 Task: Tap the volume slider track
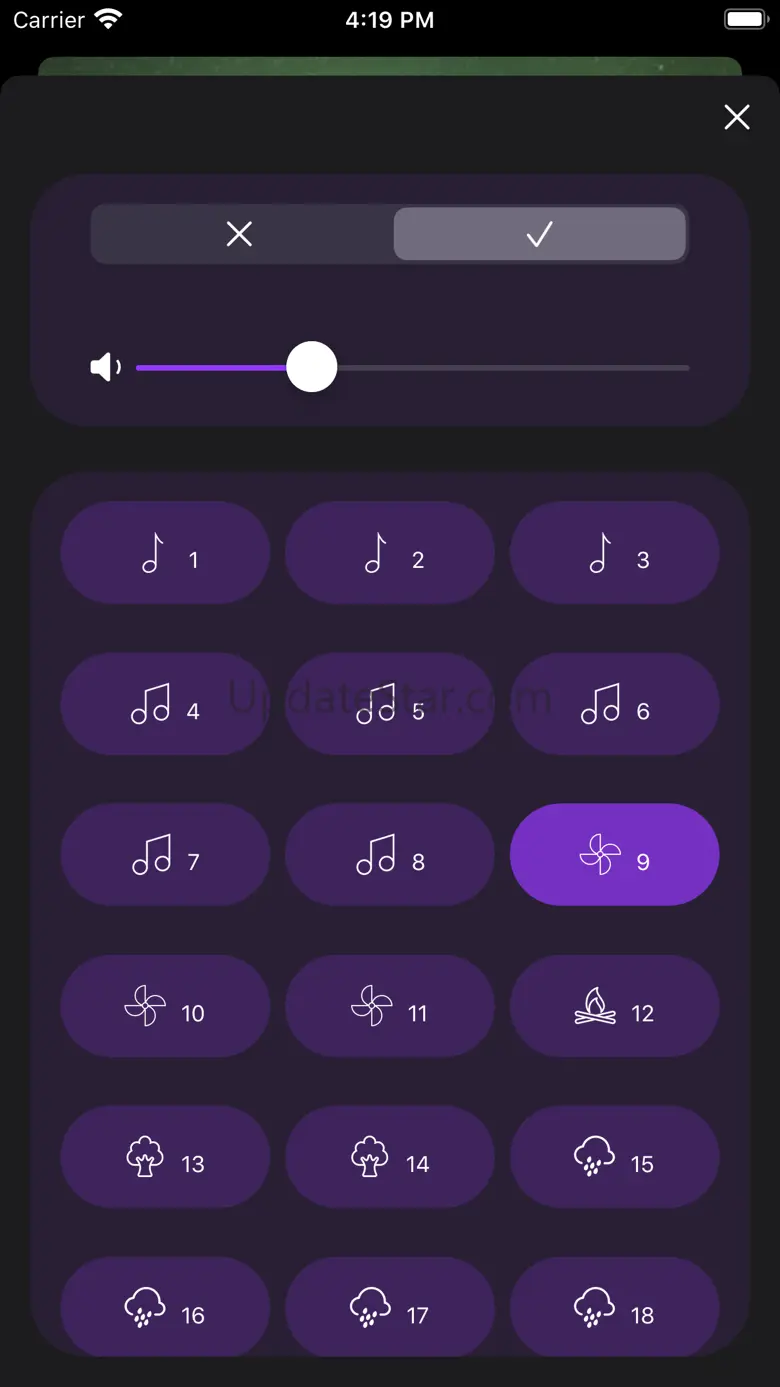click(412, 368)
